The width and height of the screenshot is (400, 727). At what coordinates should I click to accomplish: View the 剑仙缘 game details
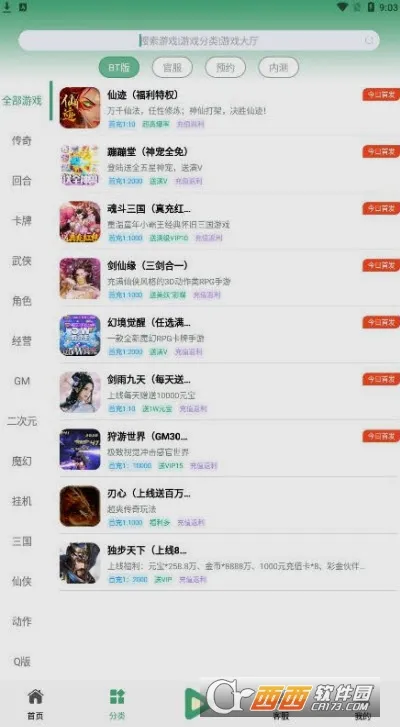point(229,279)
